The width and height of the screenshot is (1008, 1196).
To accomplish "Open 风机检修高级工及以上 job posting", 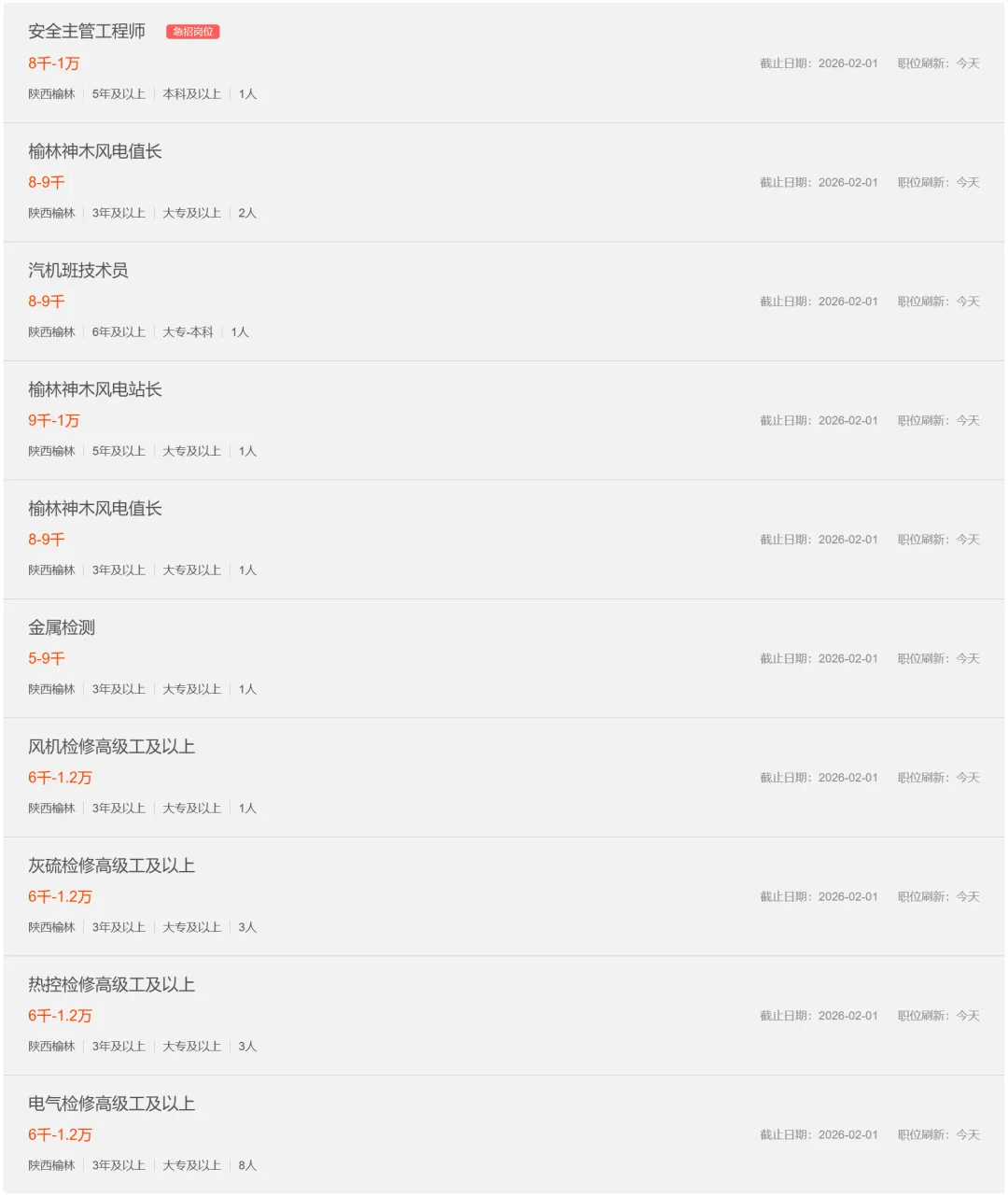I will tap(112, 747).
